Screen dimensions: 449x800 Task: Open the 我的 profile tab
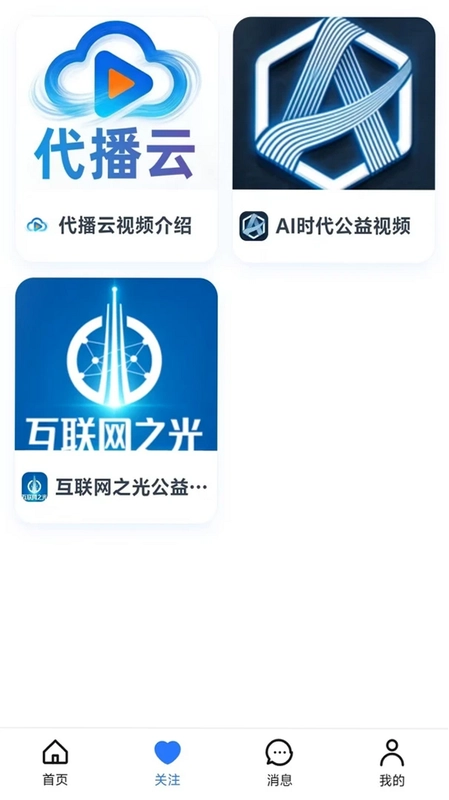coord(392,763)
